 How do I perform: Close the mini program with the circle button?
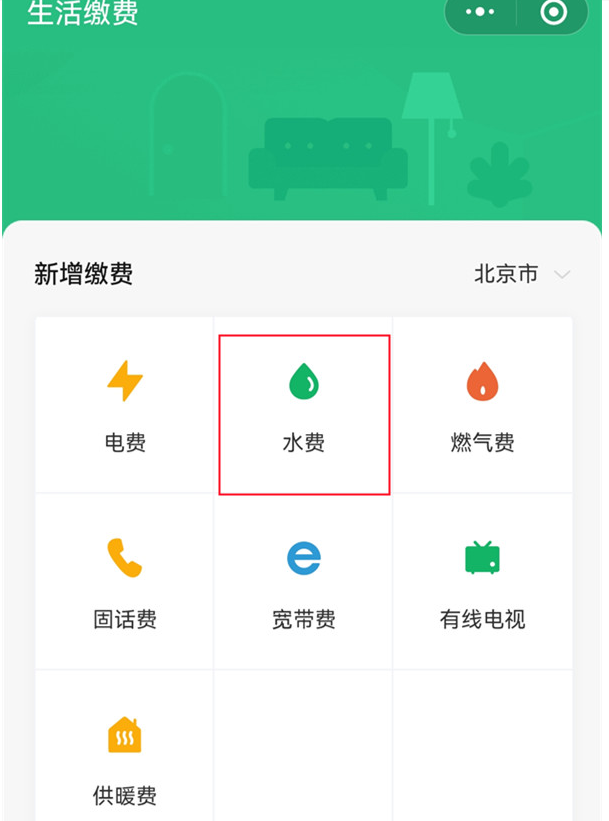tap(553, 12)
